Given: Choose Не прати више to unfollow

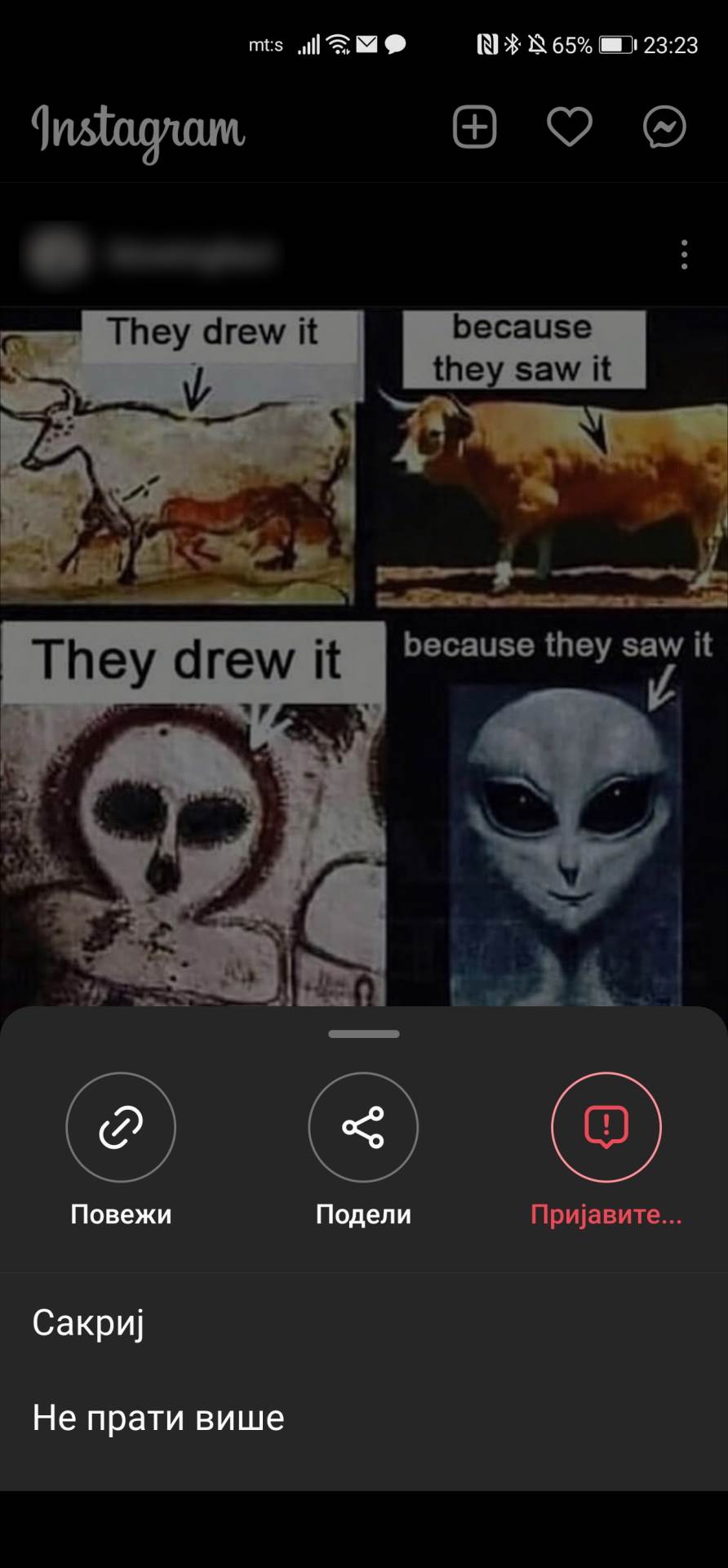Looking at the screenshot, I should pos(158,1418).
